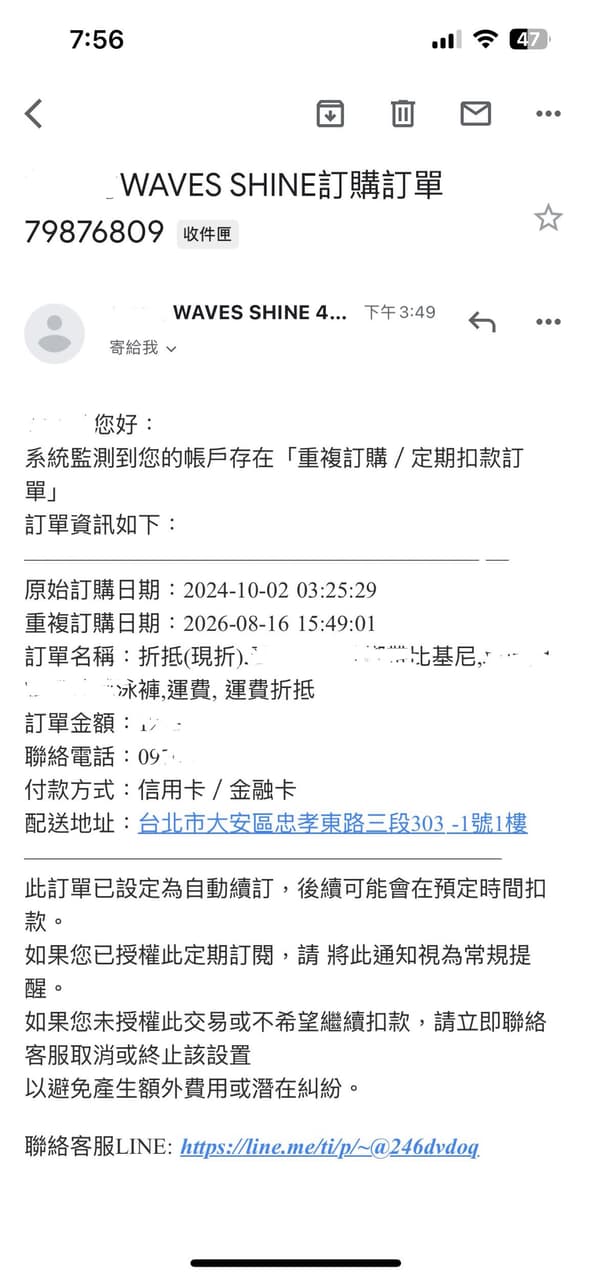This screenshot has height=1279, width=591.
Task: Open the sender's profile avatar
Action: 54,333
